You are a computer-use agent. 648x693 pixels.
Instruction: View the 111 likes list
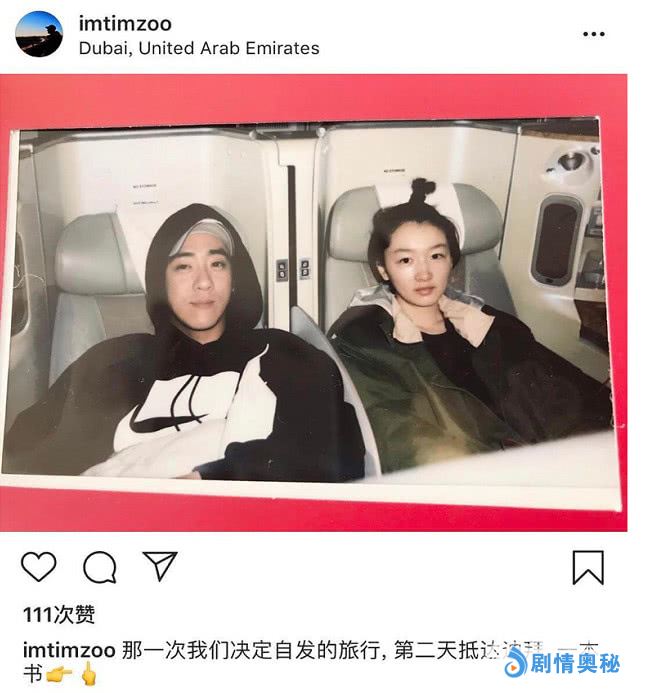[x=59, y=614]
